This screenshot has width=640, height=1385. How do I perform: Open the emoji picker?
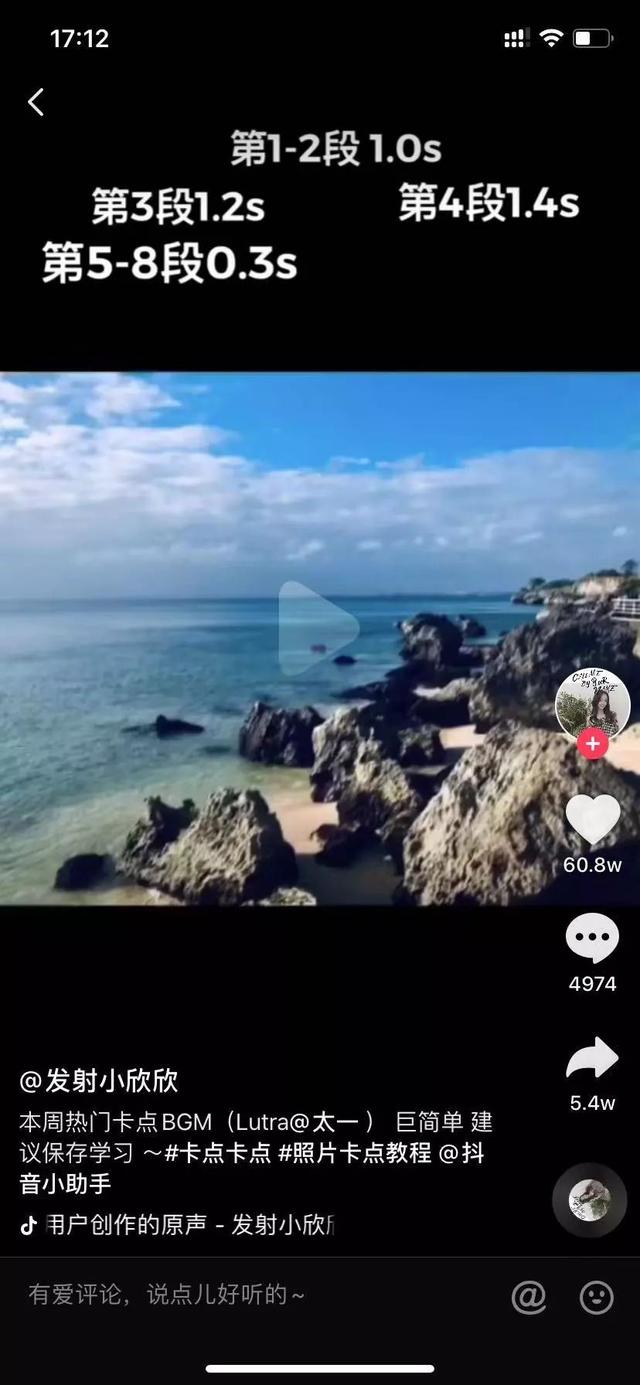(x=597, y=1297)
